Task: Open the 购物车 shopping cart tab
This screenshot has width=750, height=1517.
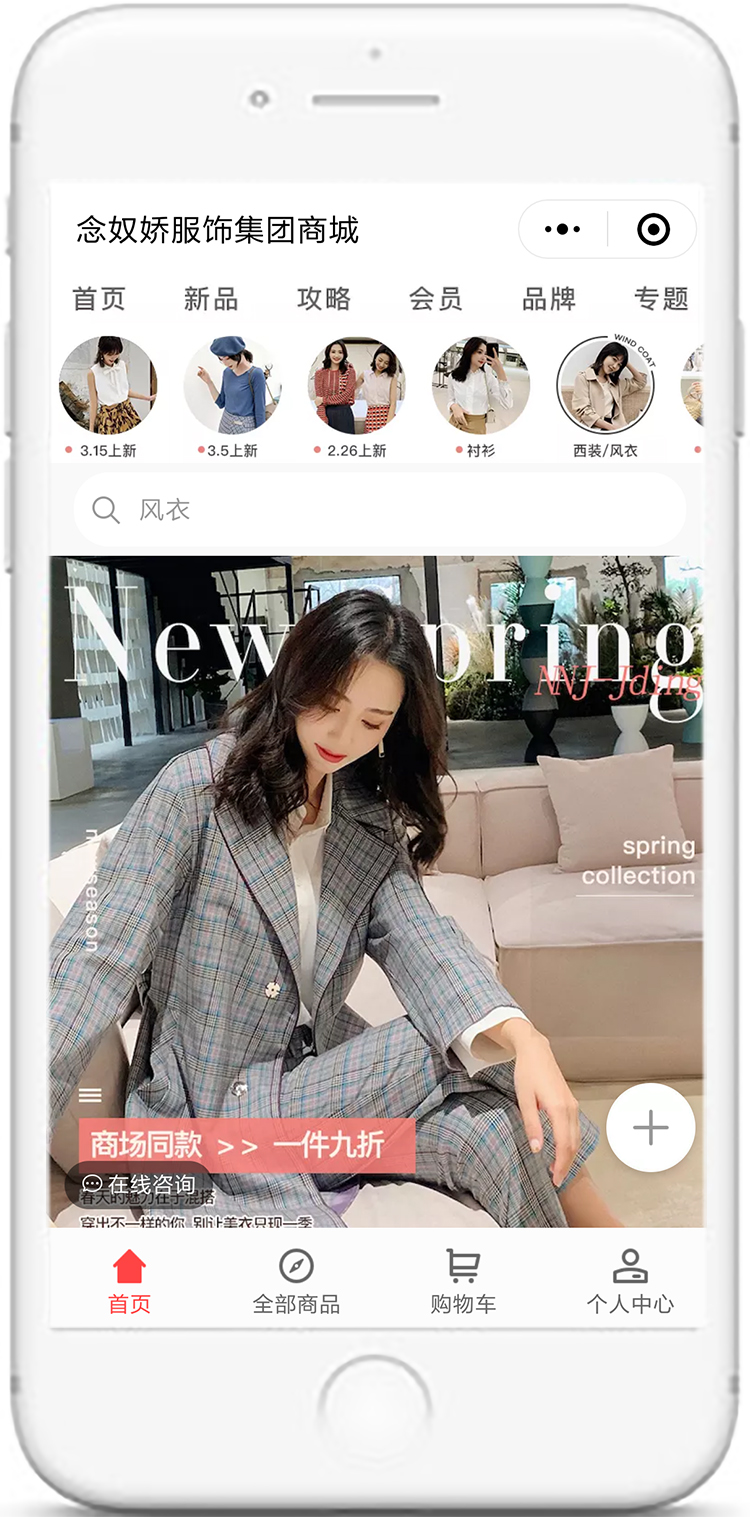Action: pyautogui.click(x=463, y=1282)
